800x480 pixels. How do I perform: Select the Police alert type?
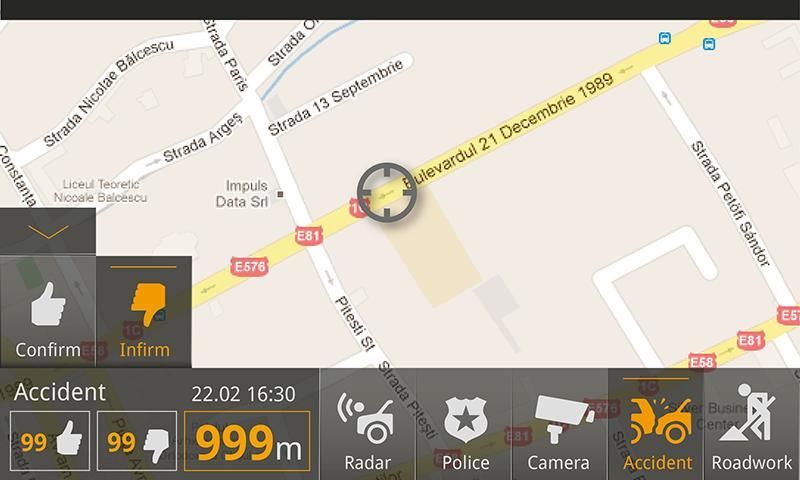tap(465, 425)
